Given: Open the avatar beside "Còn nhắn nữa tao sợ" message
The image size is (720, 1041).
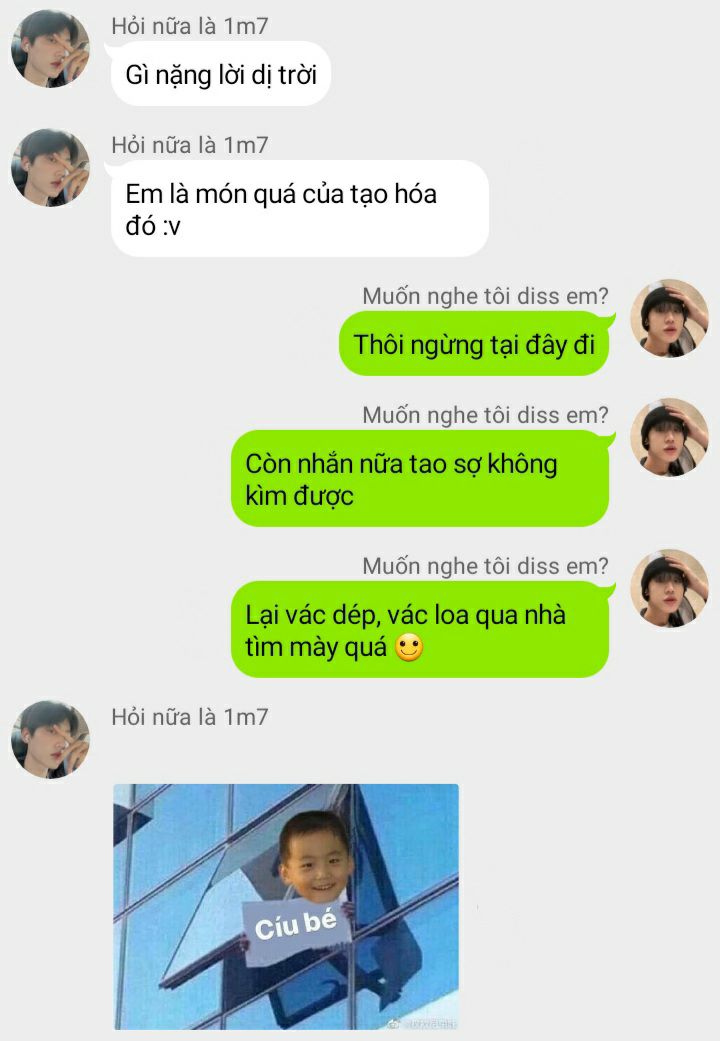Looking at the screenshot, I should click(x=669, y=438).
